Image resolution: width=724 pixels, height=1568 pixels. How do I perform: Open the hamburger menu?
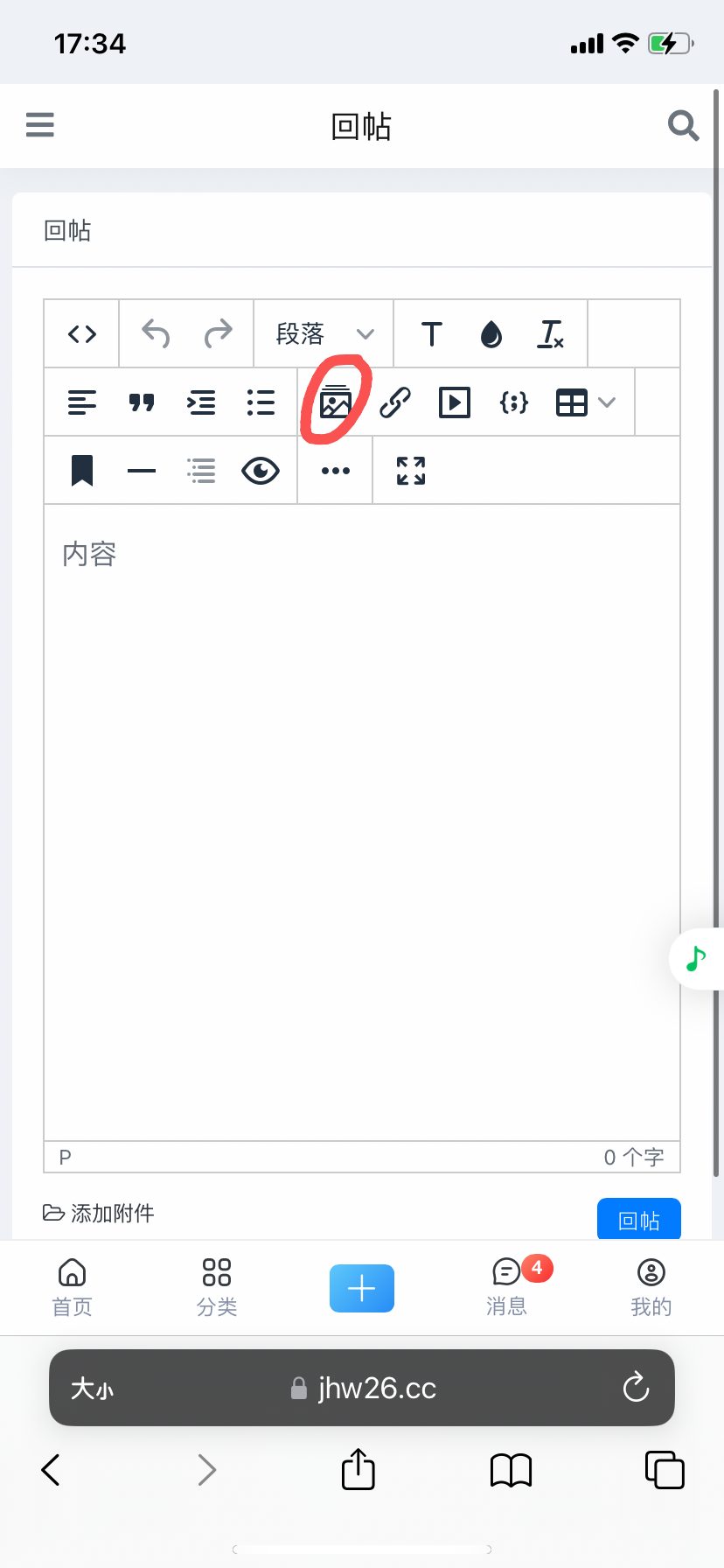point(40,125)
